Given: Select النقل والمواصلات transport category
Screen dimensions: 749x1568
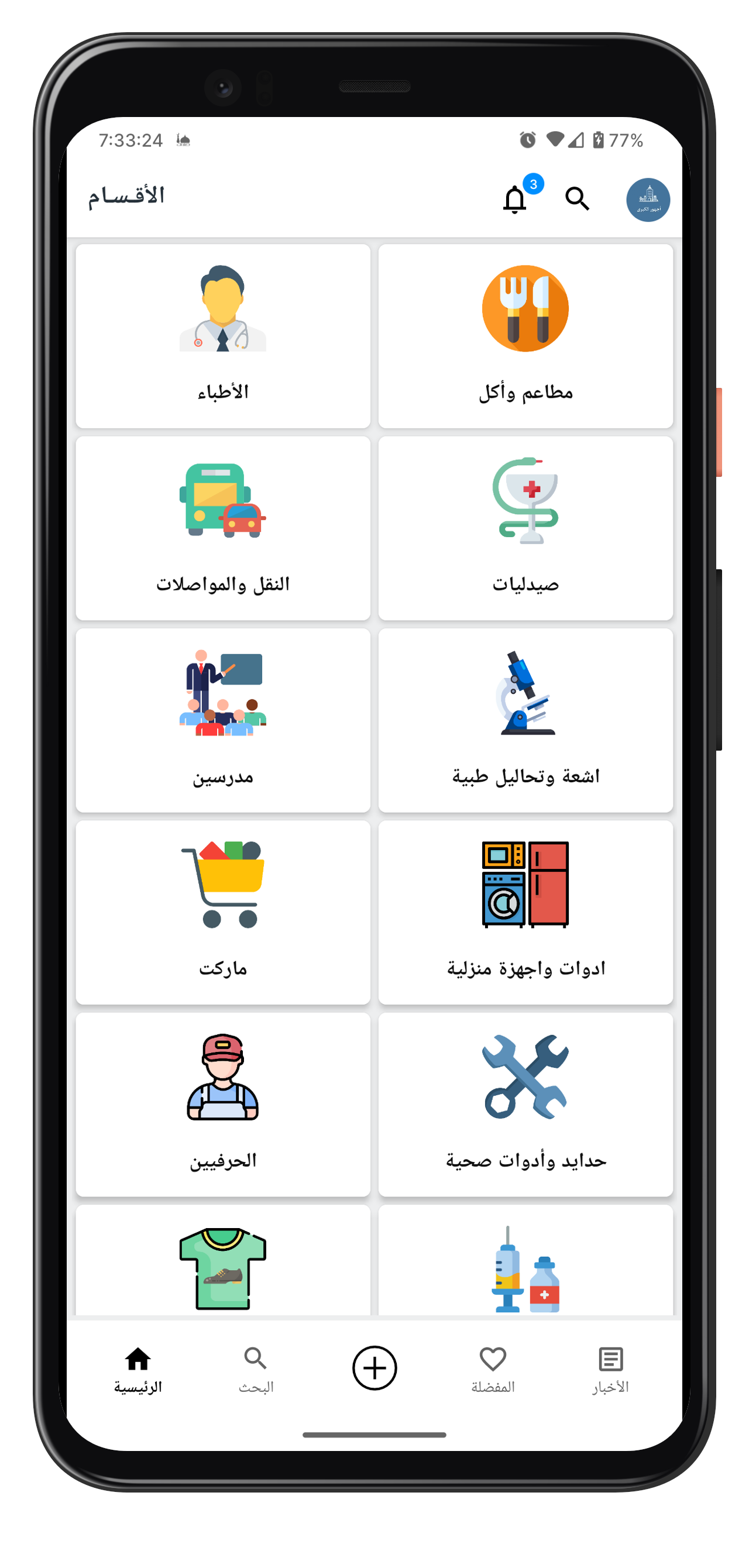Looking at the screenshot, I should point(223,528).
